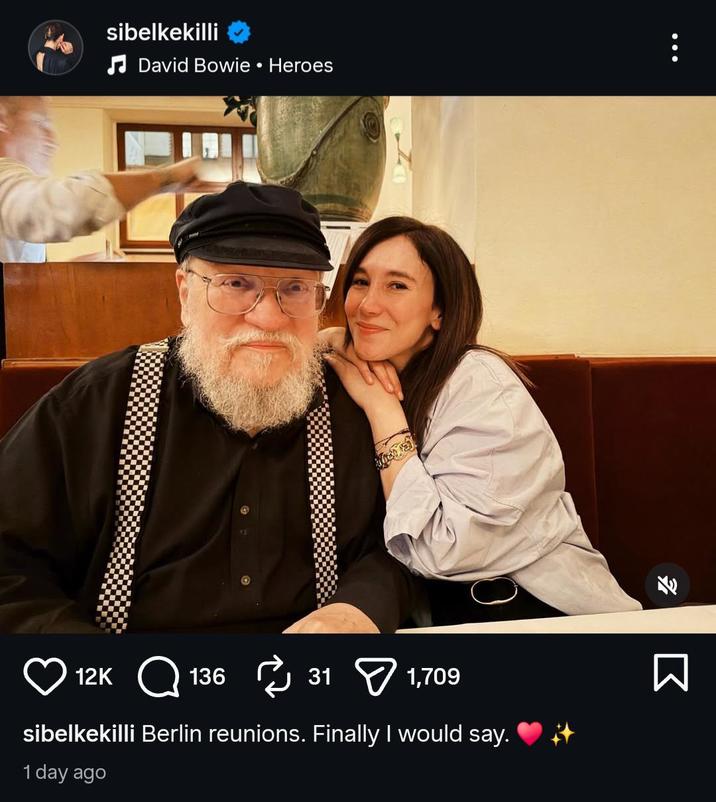This screenshot has width=716, height=802.
Task: Share the post with the paper plane icon
Action: 376,677
